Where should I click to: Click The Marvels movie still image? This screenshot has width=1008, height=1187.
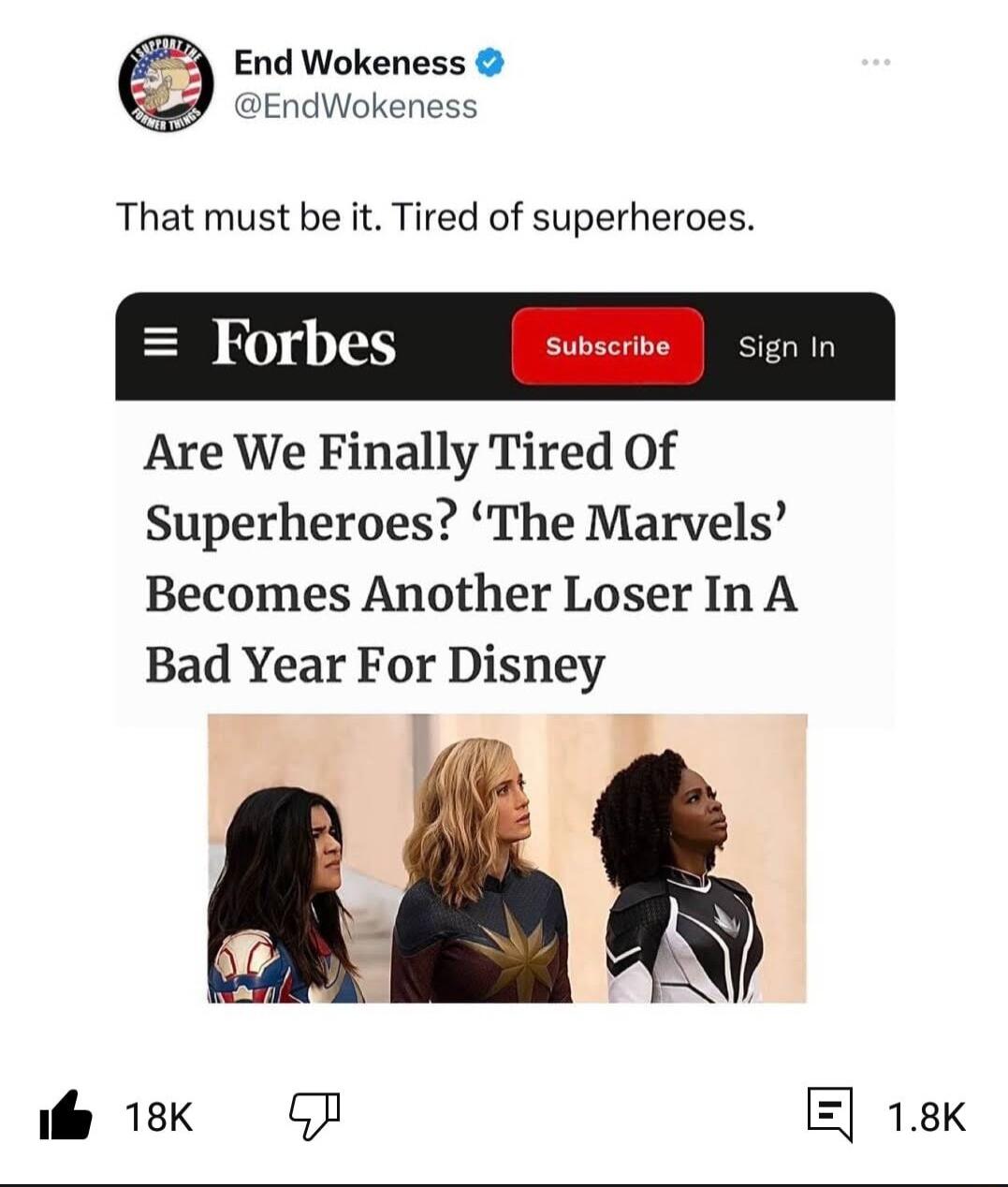coord(505,857)
